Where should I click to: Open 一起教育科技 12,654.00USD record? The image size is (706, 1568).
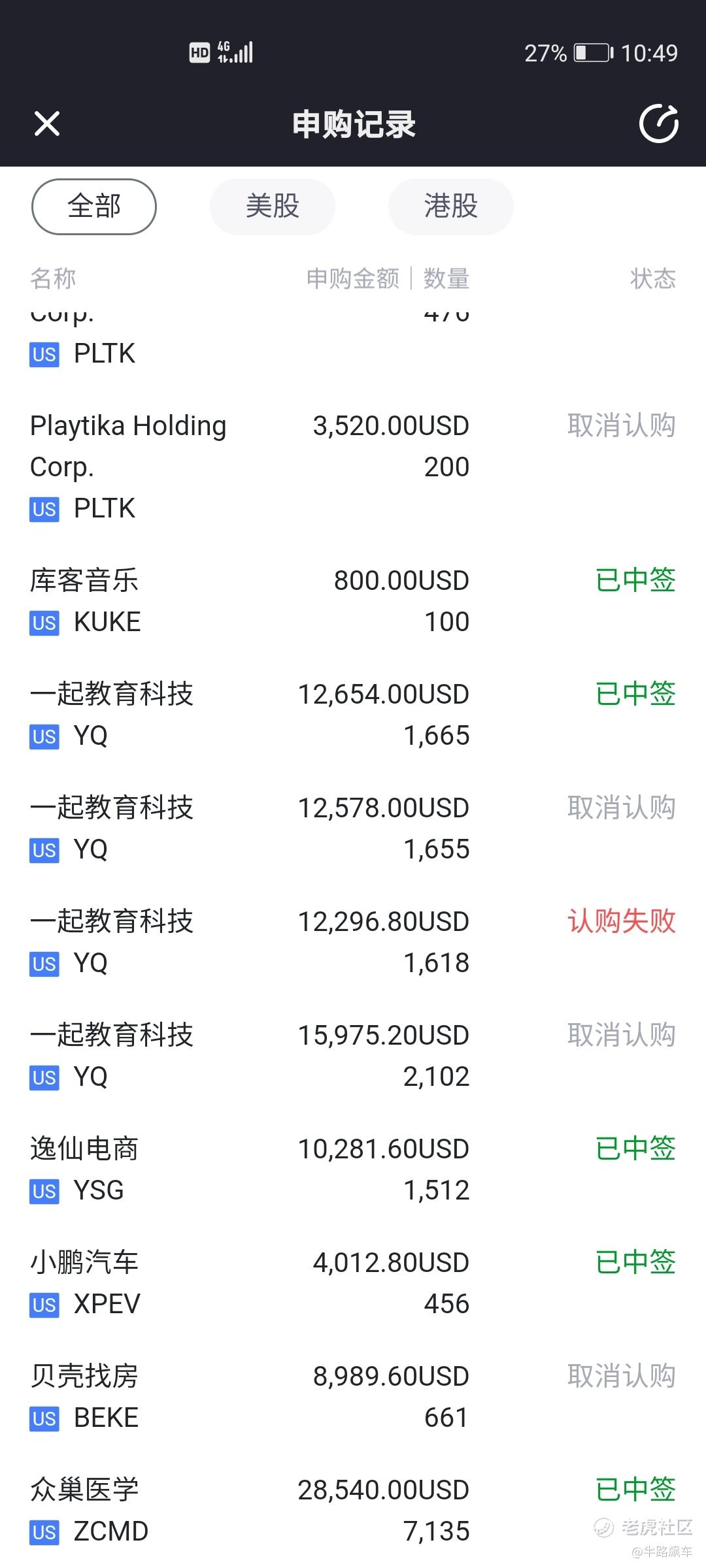tap(353, 714)
